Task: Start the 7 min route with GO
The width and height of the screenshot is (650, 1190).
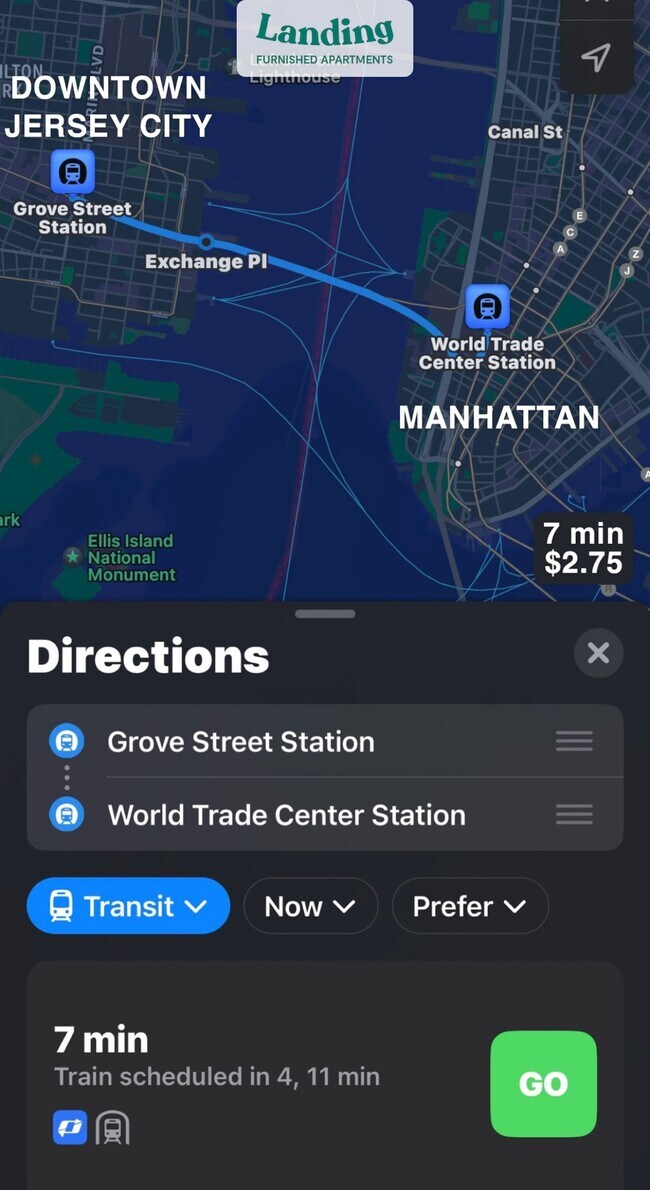Action: point(543,1084)
